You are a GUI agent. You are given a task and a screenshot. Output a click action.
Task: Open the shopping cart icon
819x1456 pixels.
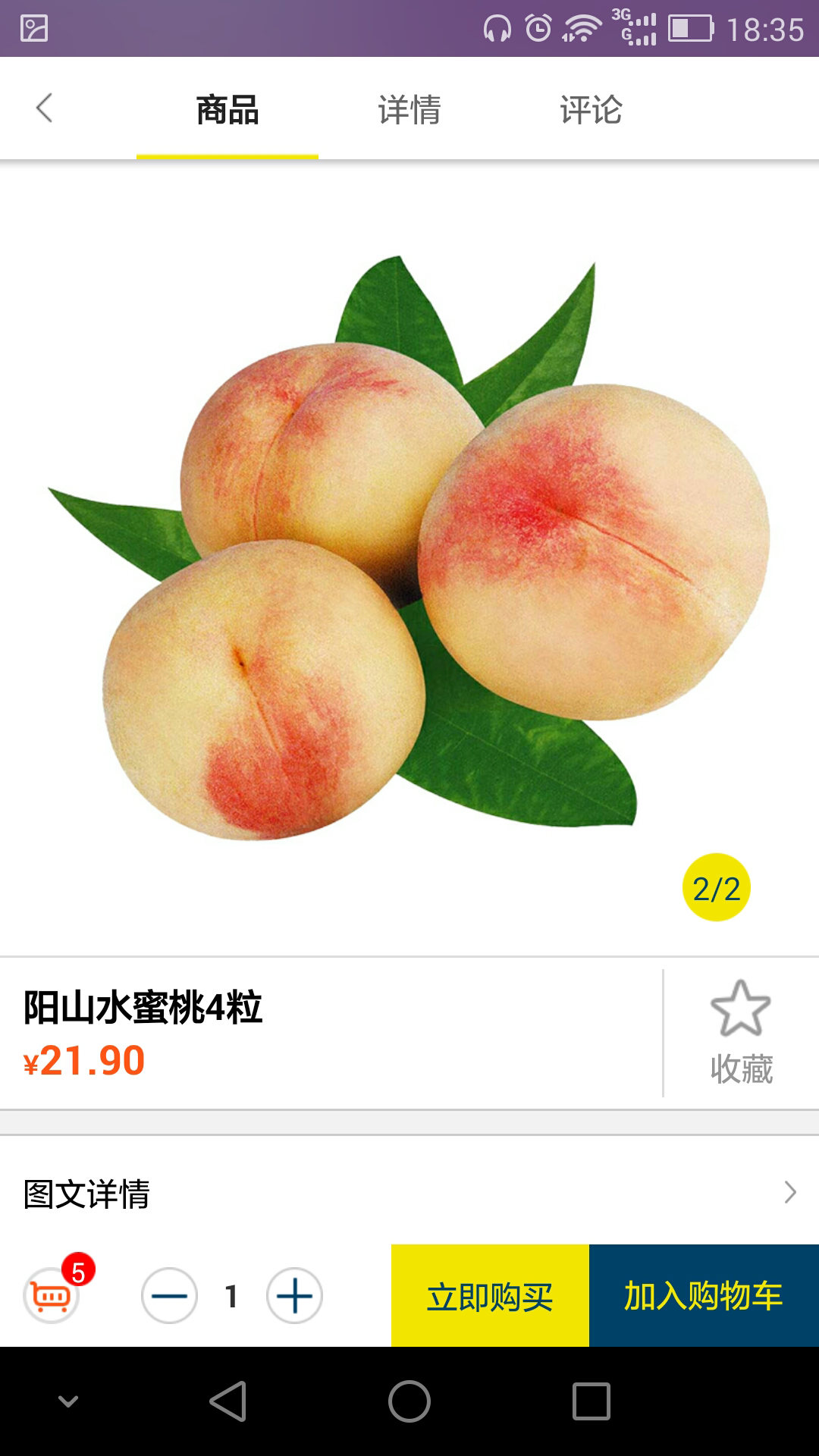pyautogui.click(x=52, y=1296)
